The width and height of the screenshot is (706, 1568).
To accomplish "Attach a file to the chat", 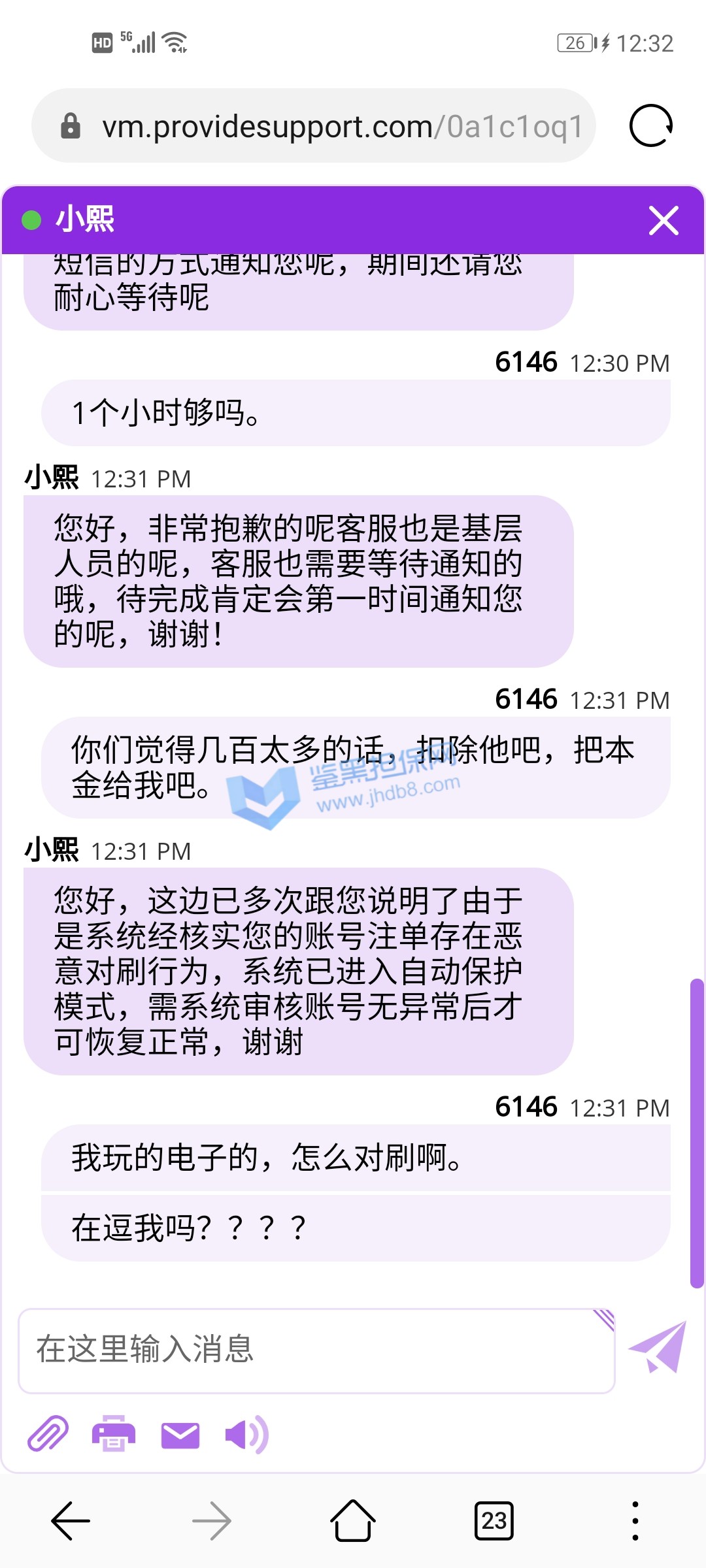I will (x=48, y=1435).
